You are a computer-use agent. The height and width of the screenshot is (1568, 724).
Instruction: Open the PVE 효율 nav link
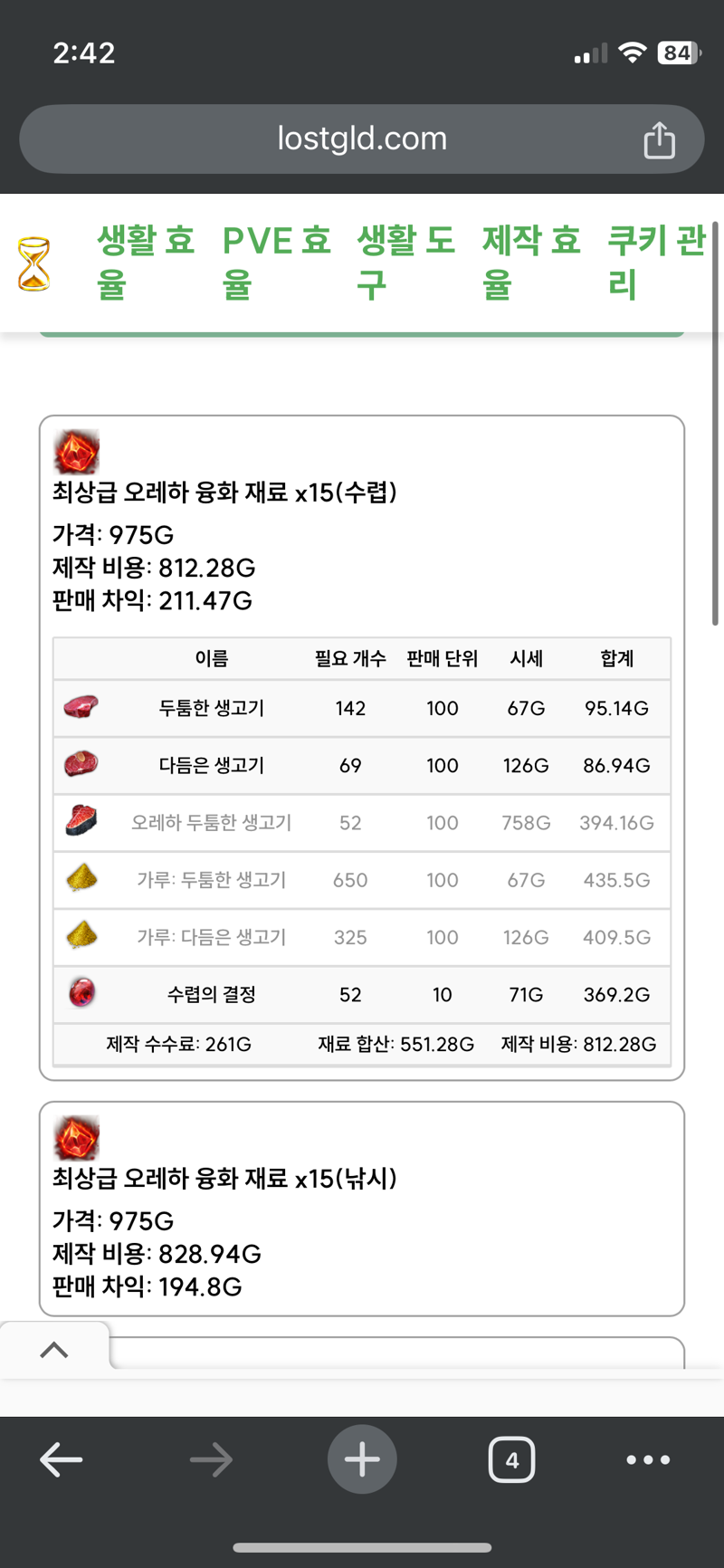click(276, 263)
